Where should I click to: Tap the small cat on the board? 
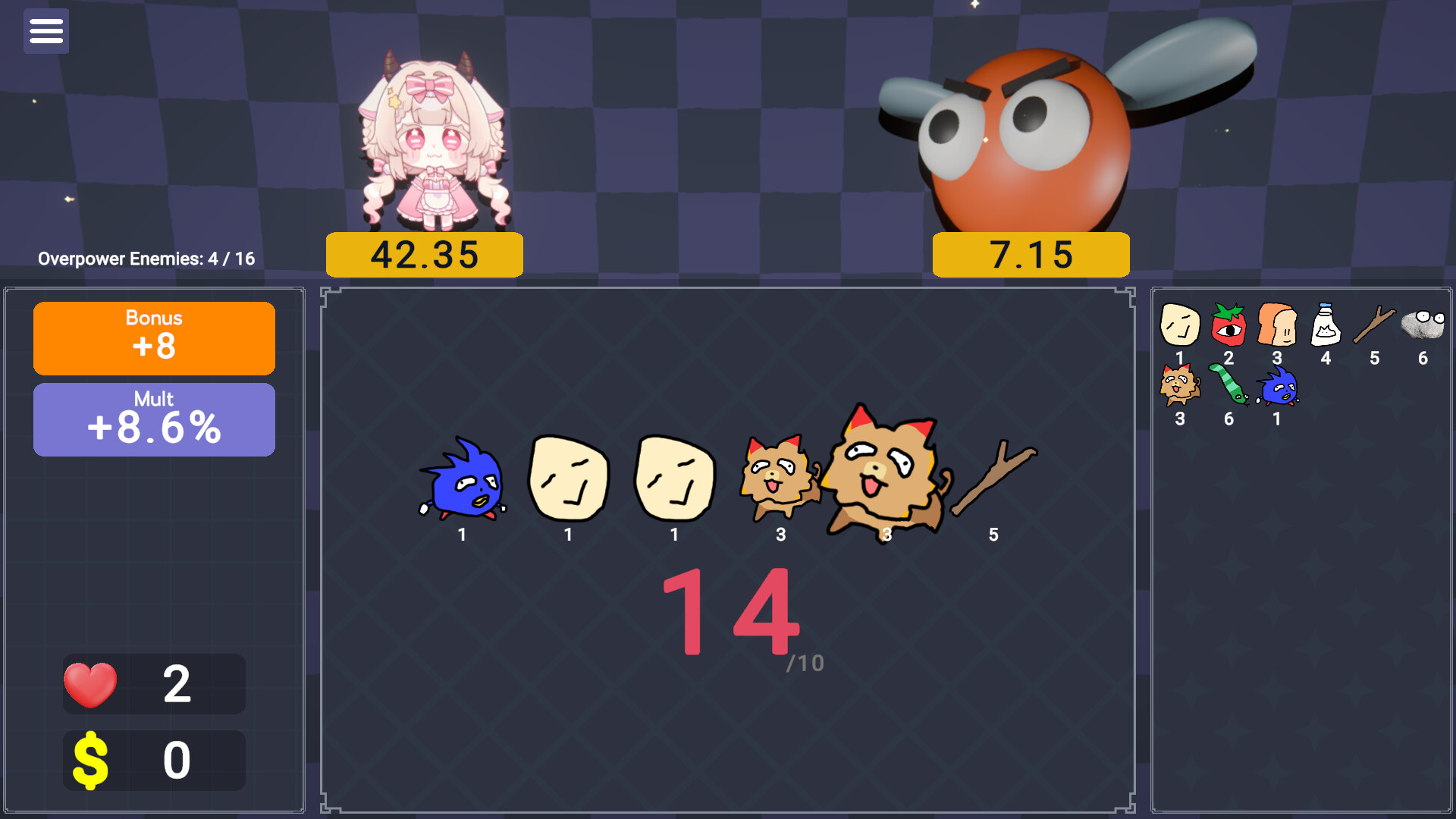(778, 478)
